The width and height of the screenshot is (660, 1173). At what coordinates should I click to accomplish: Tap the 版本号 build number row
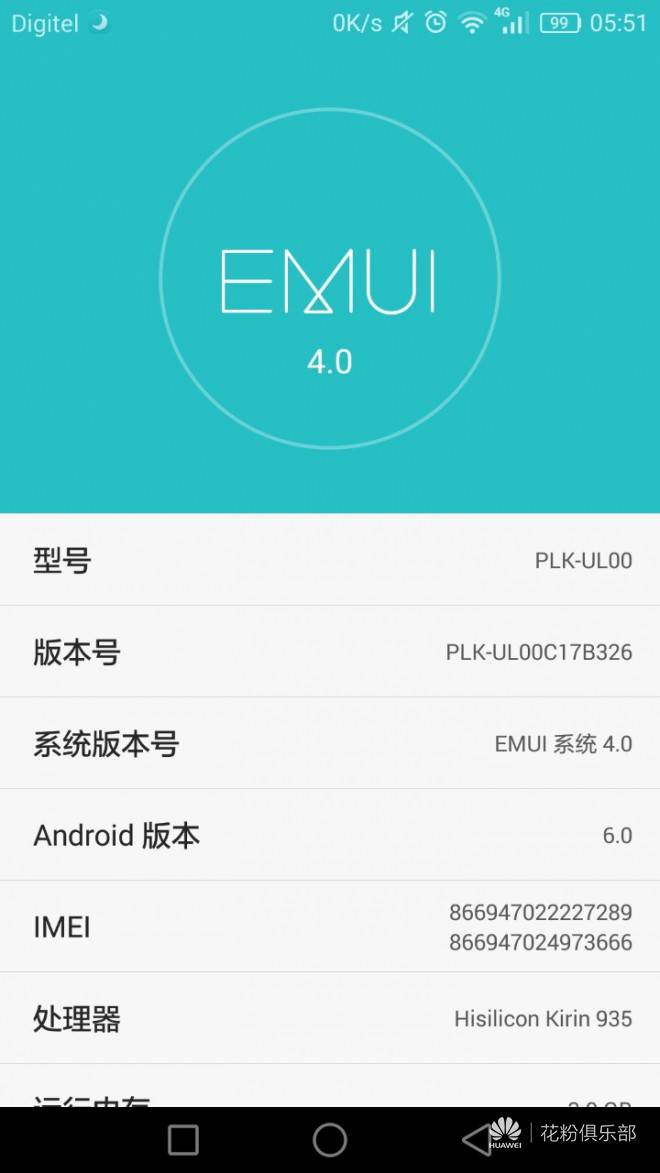point(330,652)
